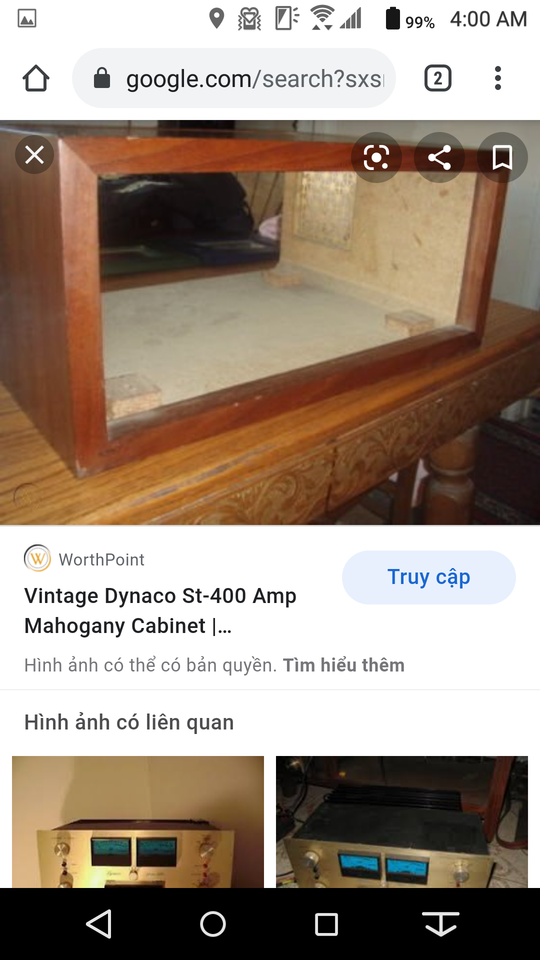Open the tab switcher showing 2 tabs

coord(437,78)
